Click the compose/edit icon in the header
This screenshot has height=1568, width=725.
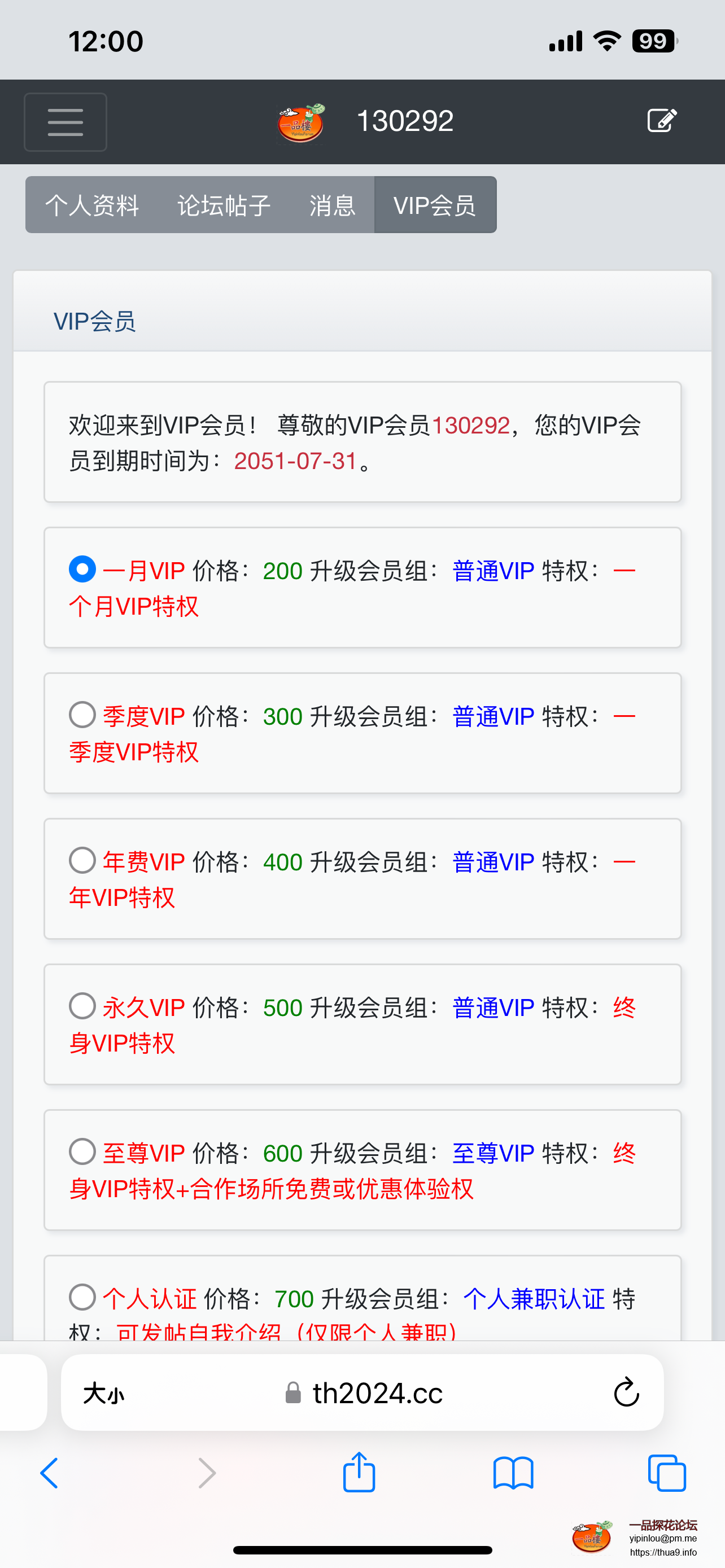tap(662, 120)
